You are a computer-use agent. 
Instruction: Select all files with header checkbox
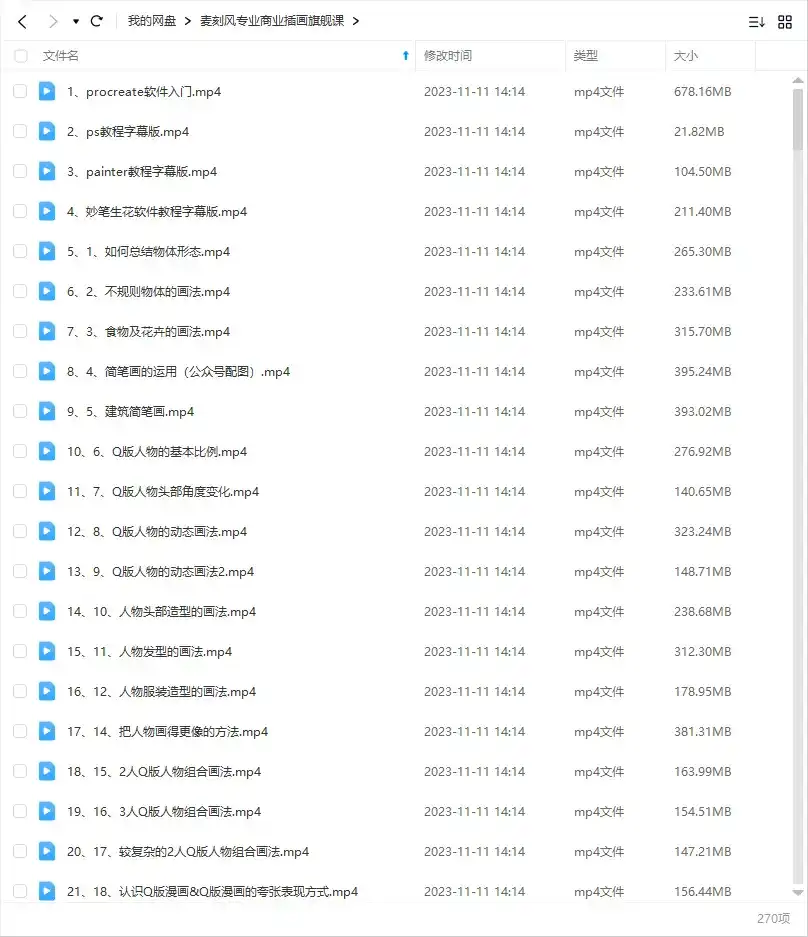(20, 56)
